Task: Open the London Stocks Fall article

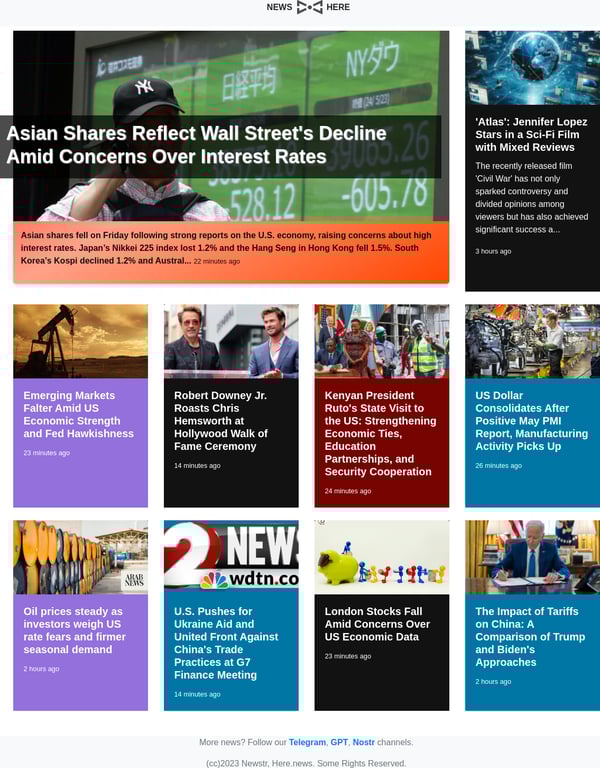Action: coord(377,624)
